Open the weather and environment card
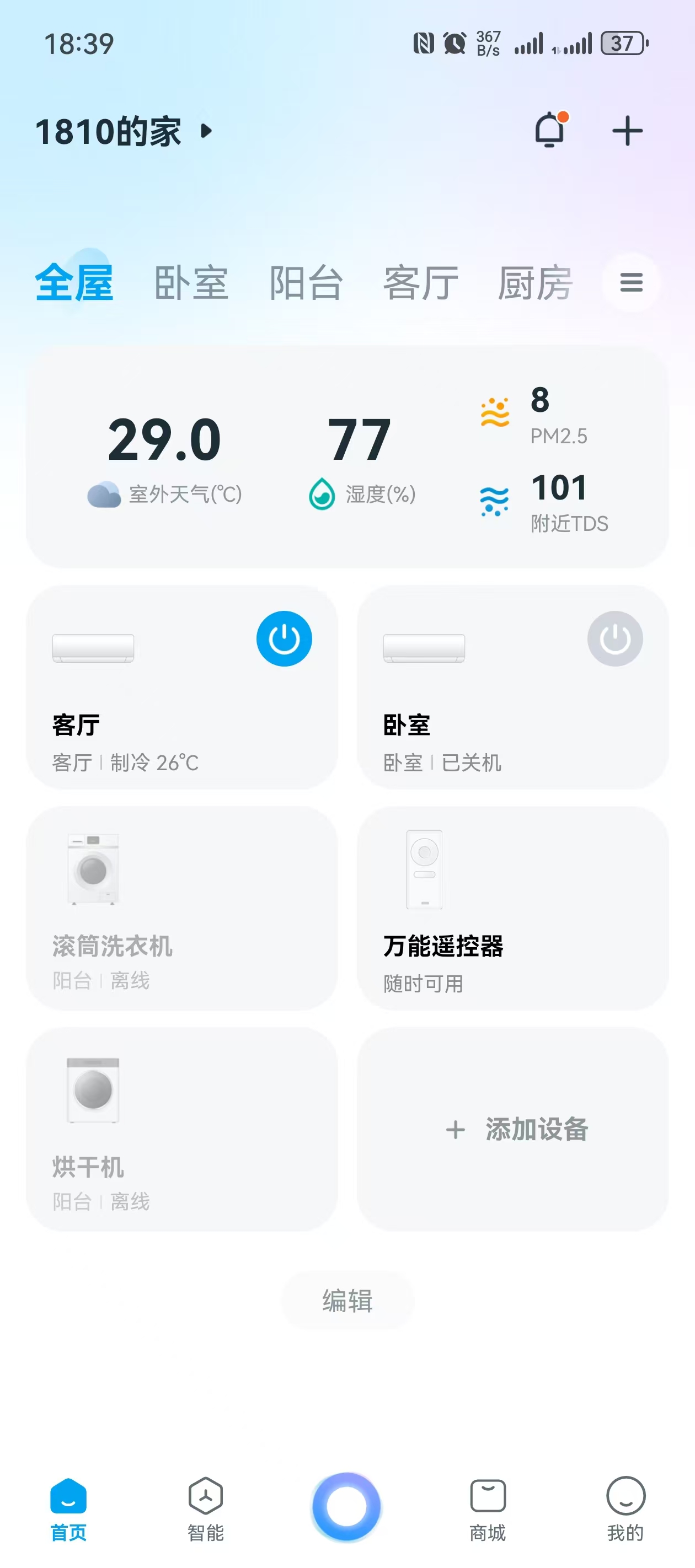695x1568 pixels. point(347,457)
